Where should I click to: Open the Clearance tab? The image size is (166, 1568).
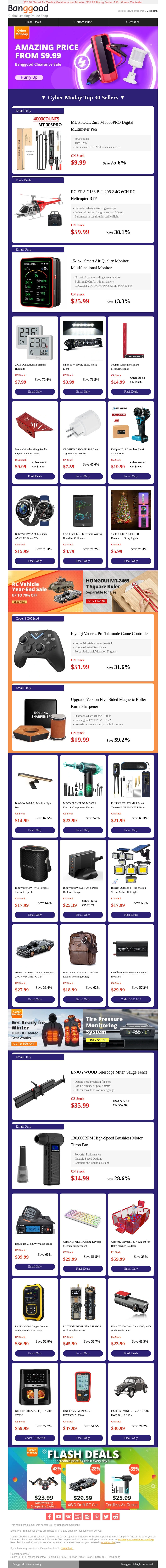click(133, 22)
